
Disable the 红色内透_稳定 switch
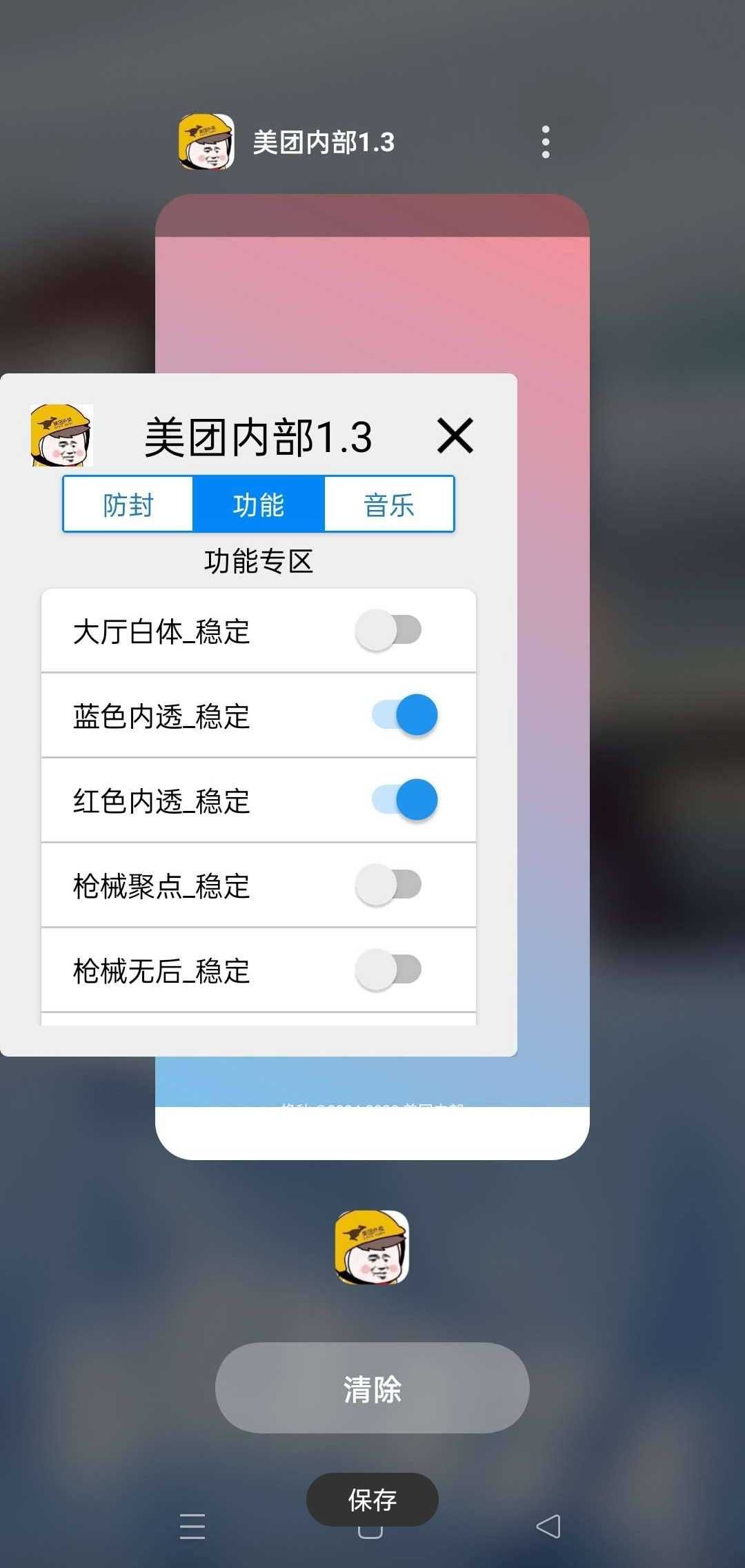pos(405,800)
